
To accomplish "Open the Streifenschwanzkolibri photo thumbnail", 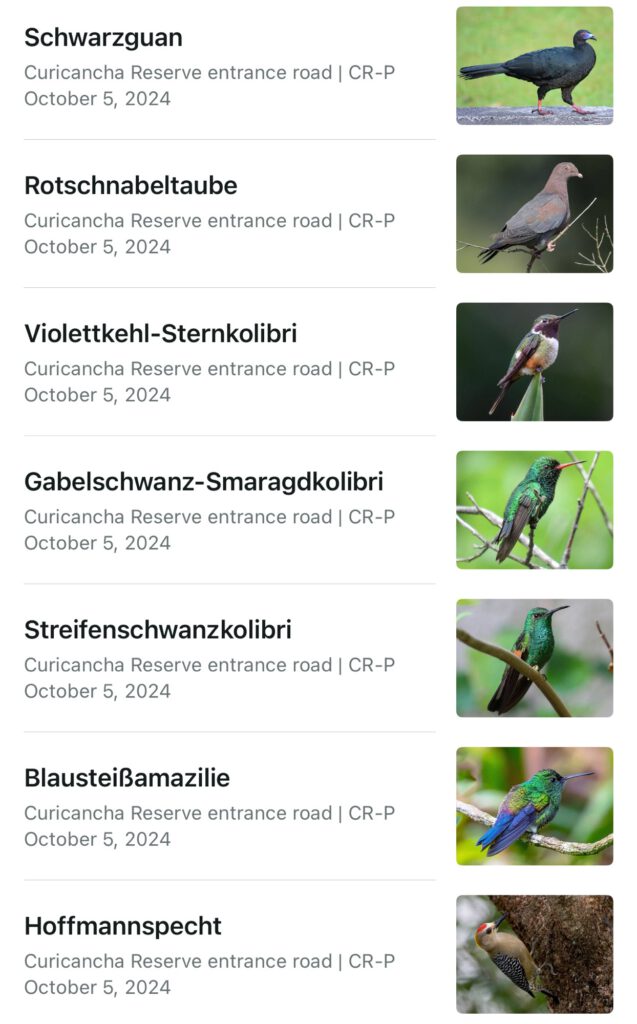I will (534, 658).
